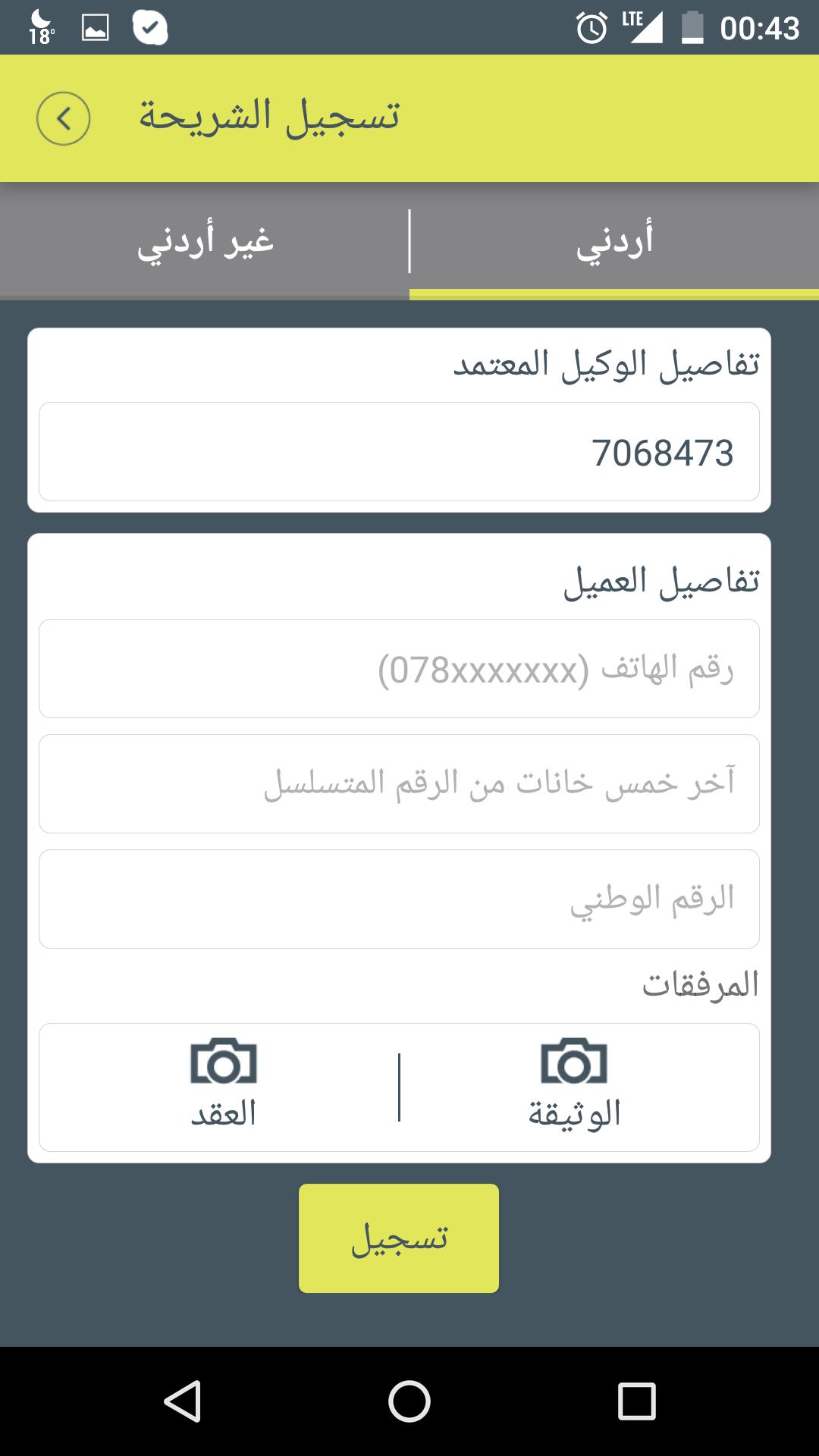Open the system recent apps view
Viewport: 819px width, 1456px height.
click(636, 1401)
